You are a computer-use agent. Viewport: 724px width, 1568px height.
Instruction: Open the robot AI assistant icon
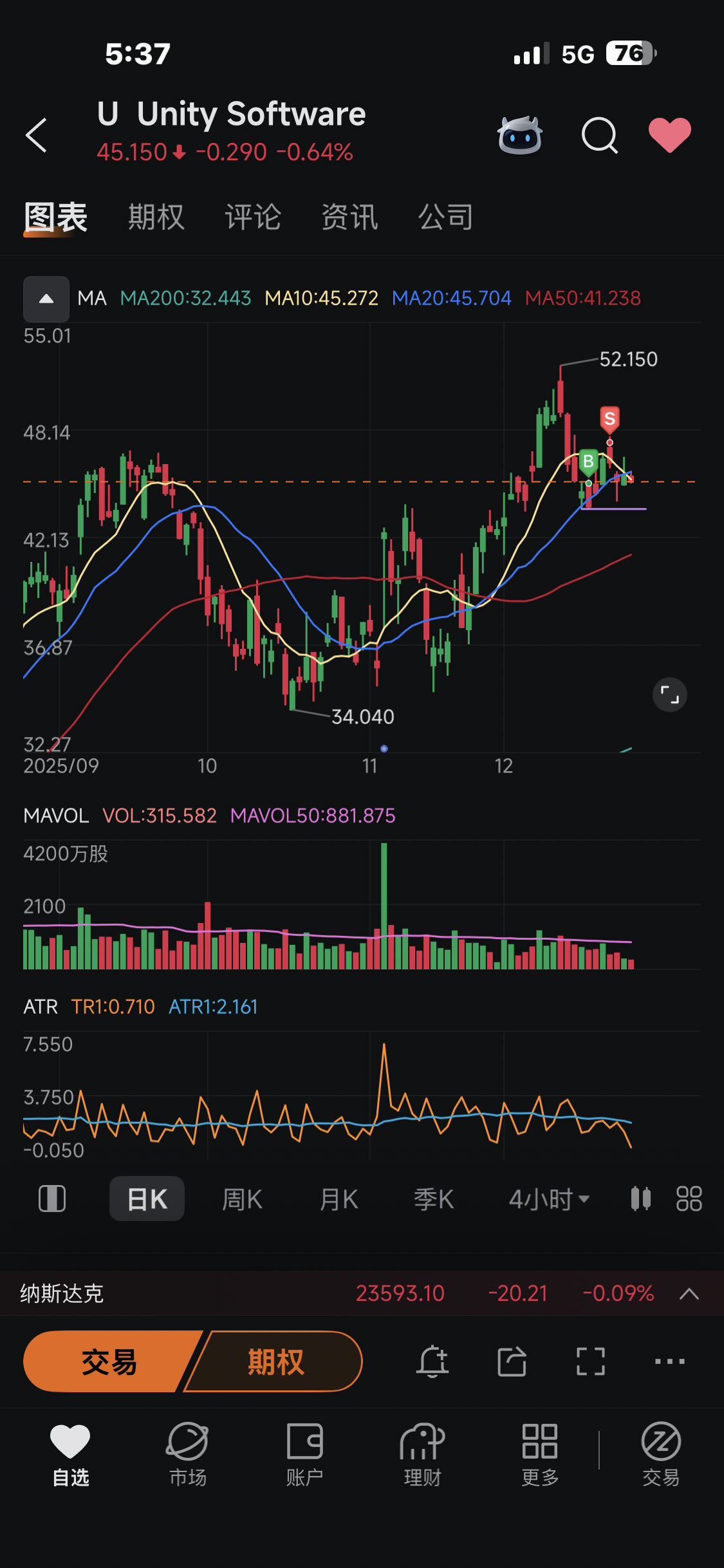point(520,135)
